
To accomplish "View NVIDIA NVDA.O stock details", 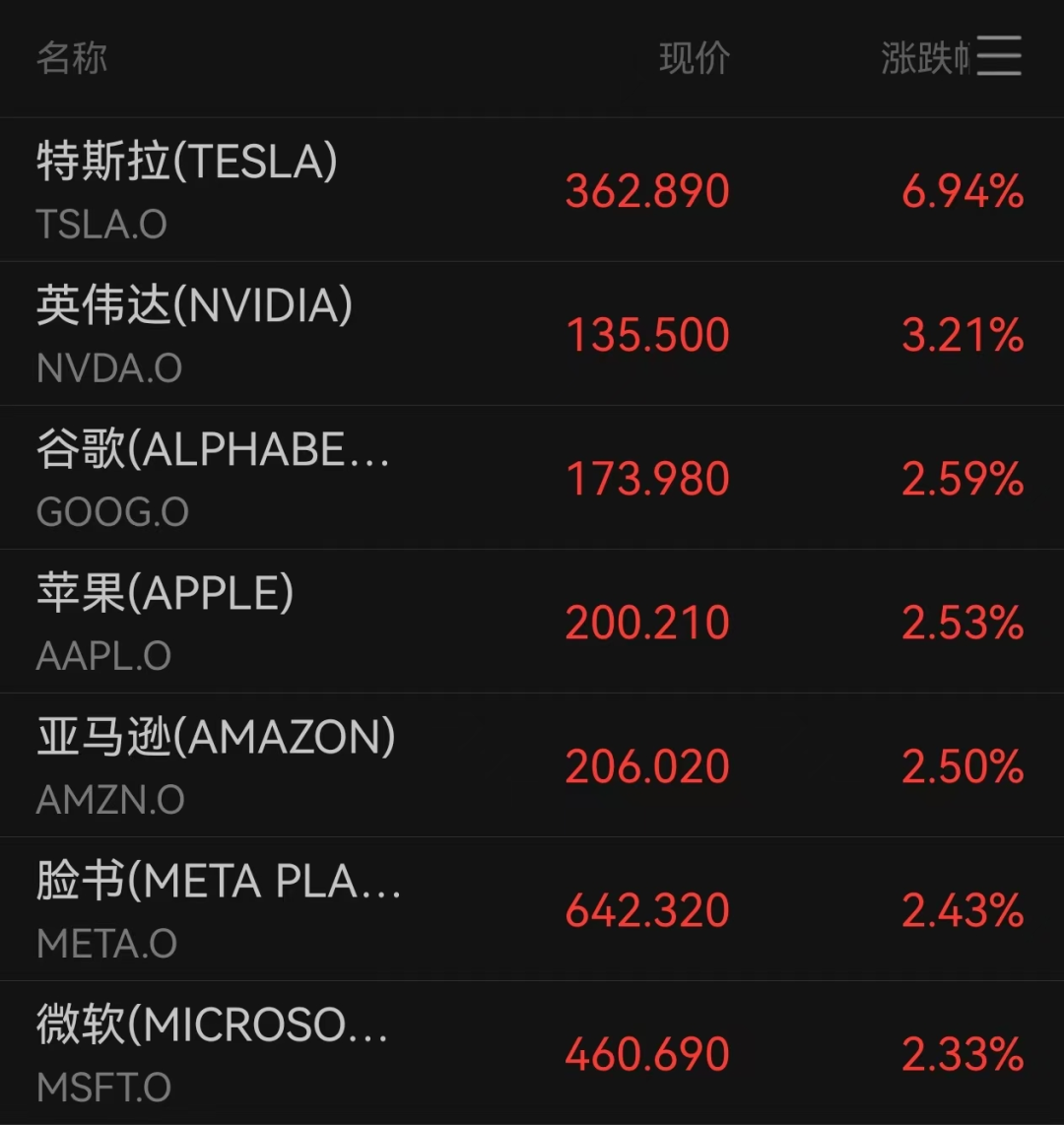I will click(x=532, y=334).
